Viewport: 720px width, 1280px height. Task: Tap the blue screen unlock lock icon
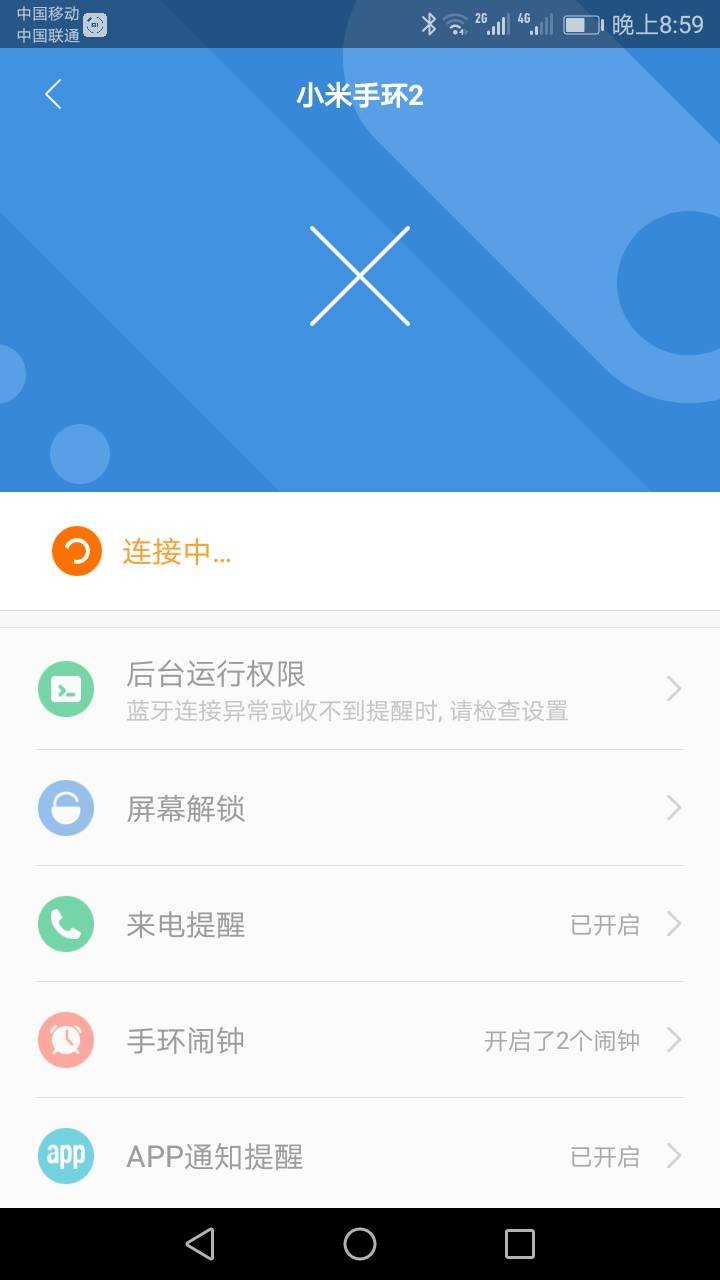pos(65,807)
